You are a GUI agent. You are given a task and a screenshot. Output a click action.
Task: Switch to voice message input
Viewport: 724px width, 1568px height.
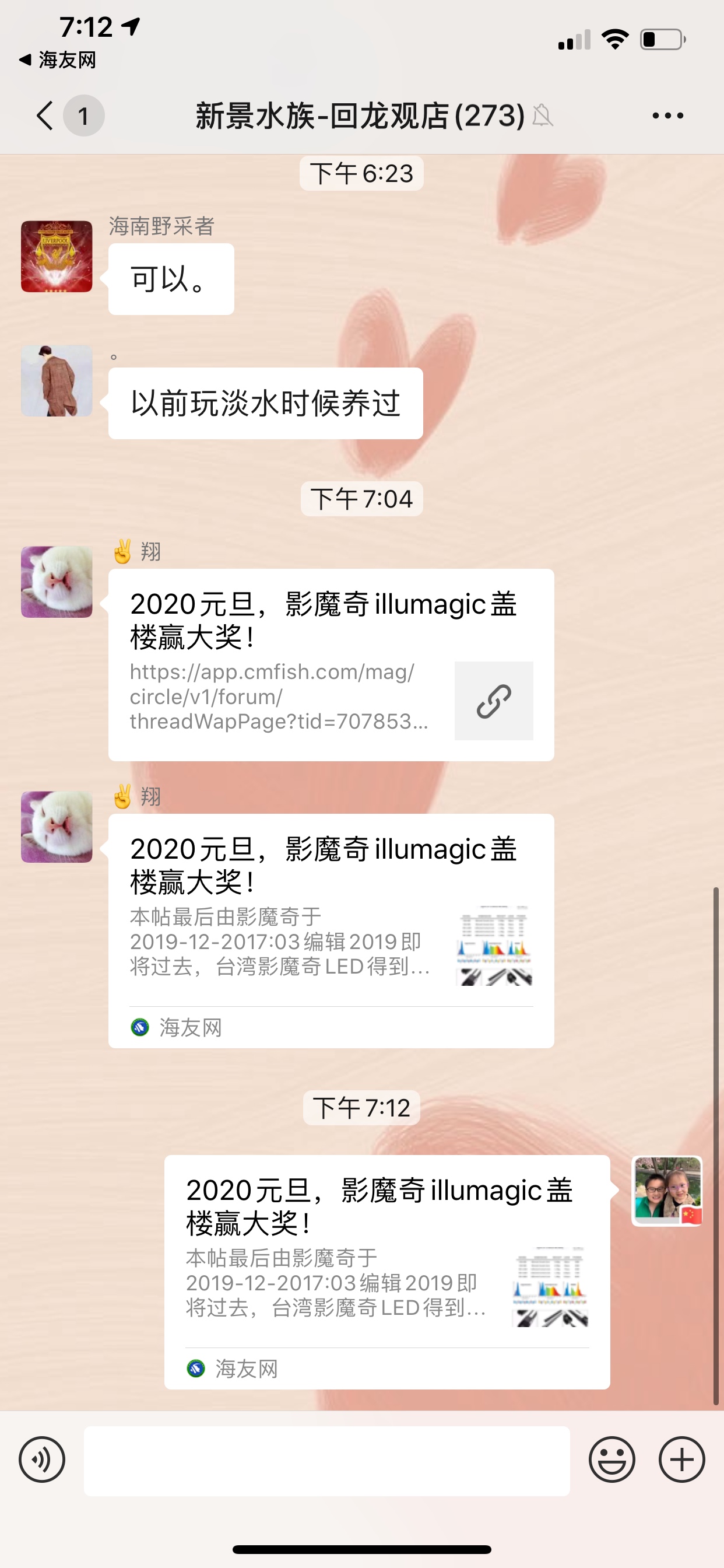42,1459
